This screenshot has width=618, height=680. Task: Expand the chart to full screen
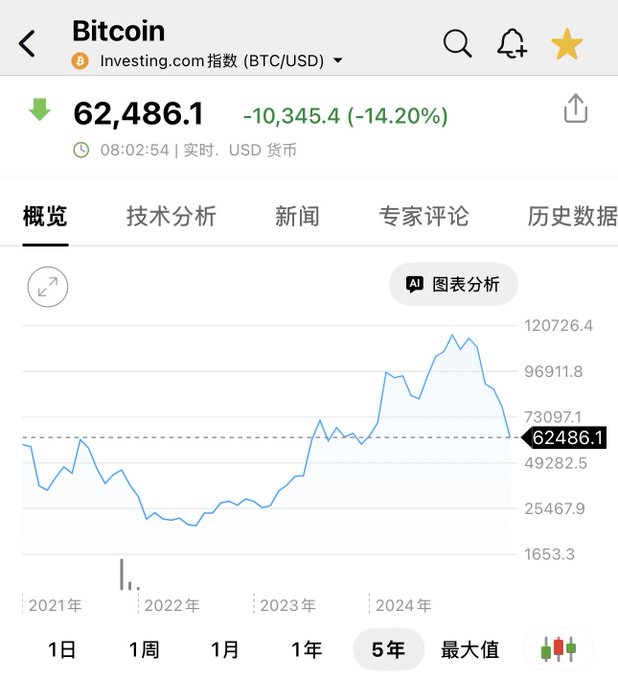(x=47, y=287)
